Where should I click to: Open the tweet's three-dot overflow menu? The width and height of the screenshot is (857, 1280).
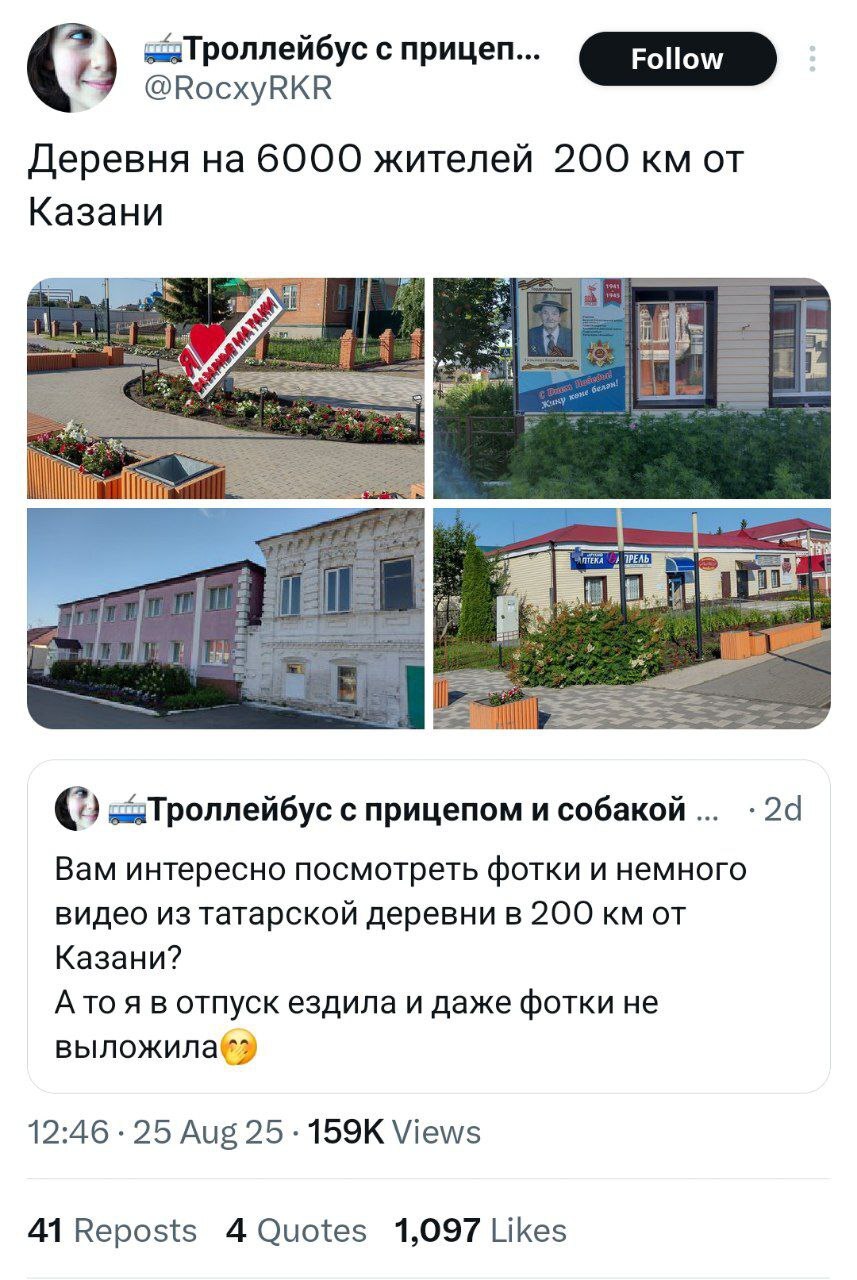pyautogui.click(x=812, y=59)
